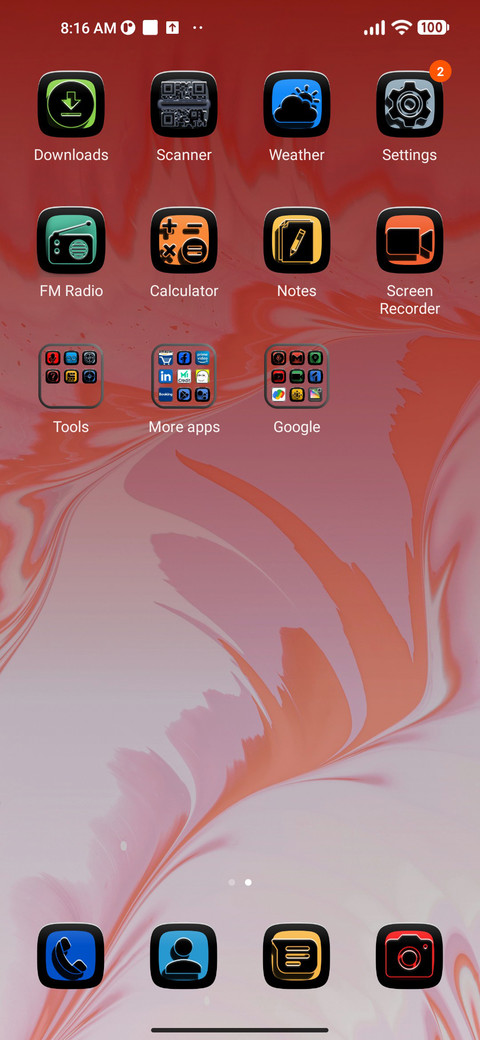Open the Google folder
This screenshot has height=1040, width=480.
coord(296,376)
